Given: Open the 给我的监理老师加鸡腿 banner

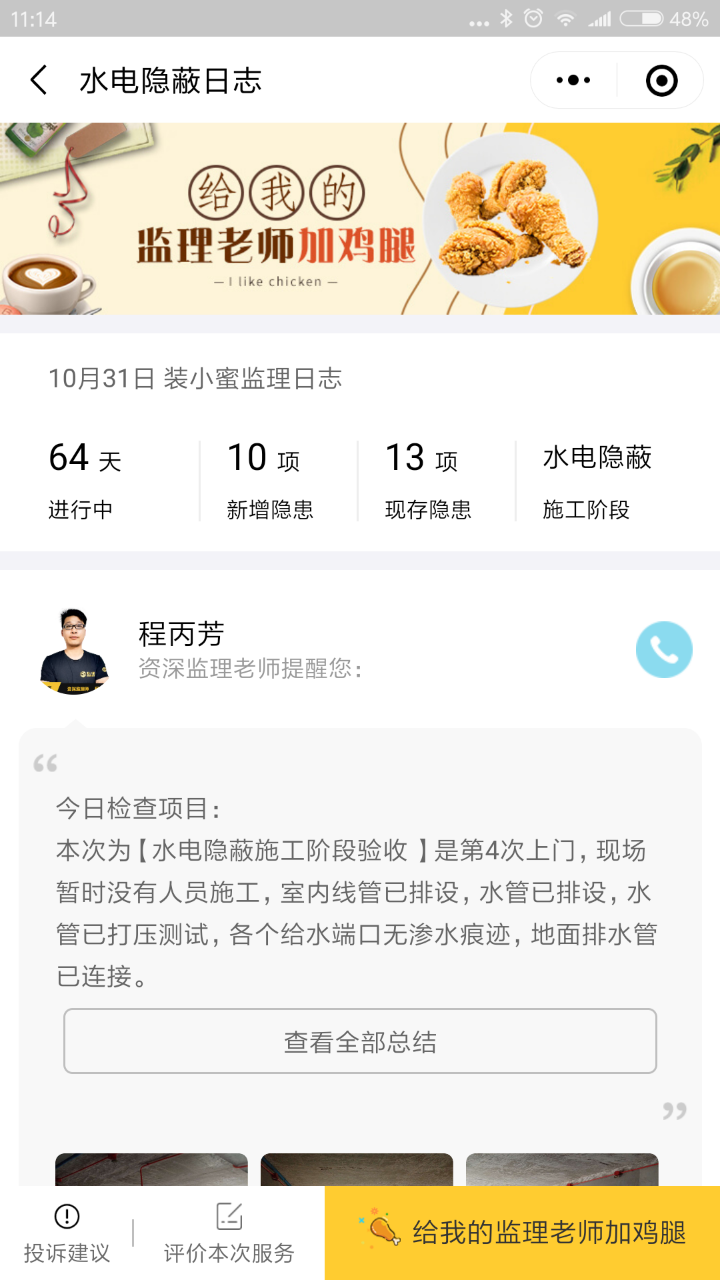Looking at the screenshot, I should pyautogui.click(x=360, y=218).
